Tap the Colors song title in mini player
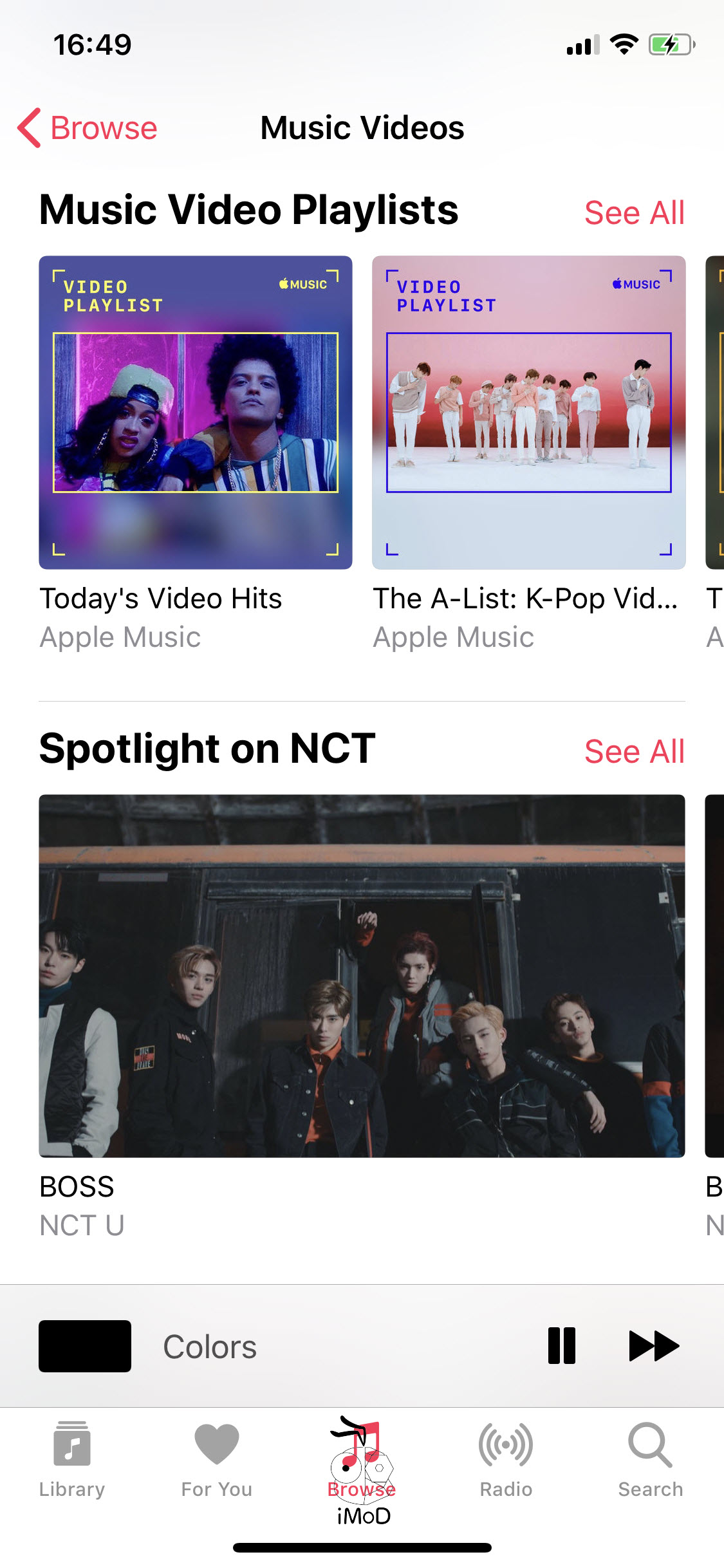This screenshot has height=1568, width=724. (209, 1345)
